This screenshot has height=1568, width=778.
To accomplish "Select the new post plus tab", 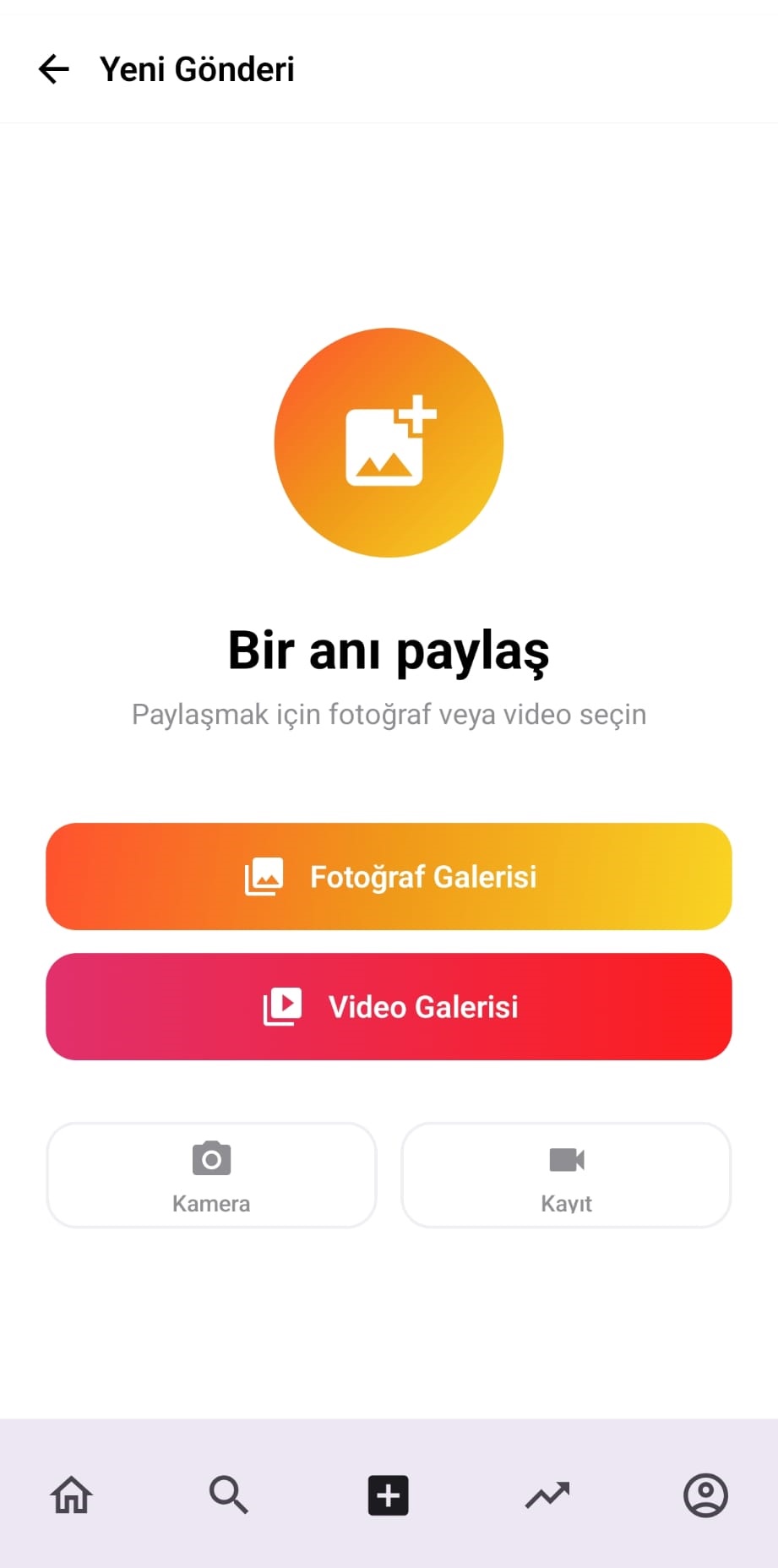I will pos(389,1495).
